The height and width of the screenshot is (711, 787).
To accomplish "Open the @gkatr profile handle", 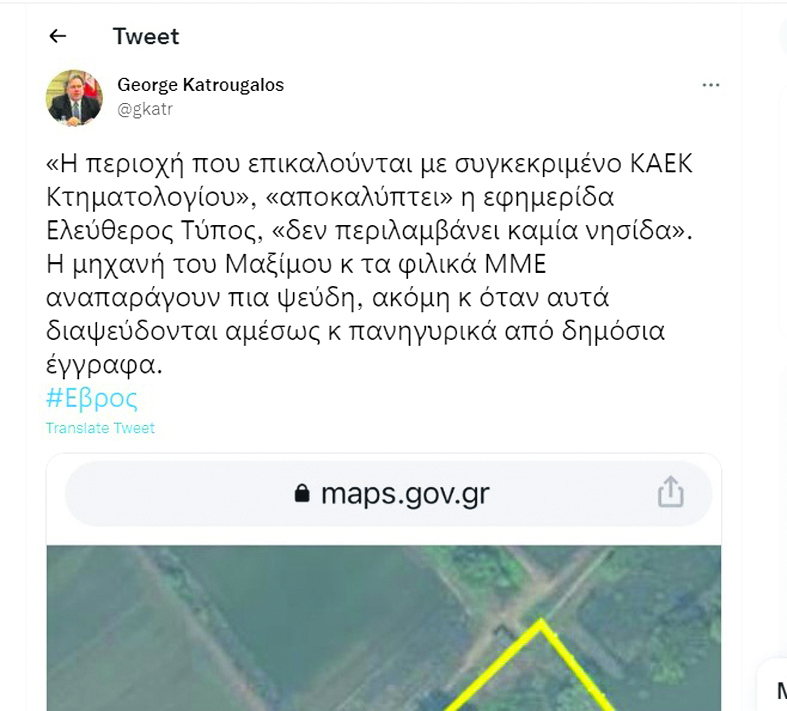I will click(x=145, y=109).
